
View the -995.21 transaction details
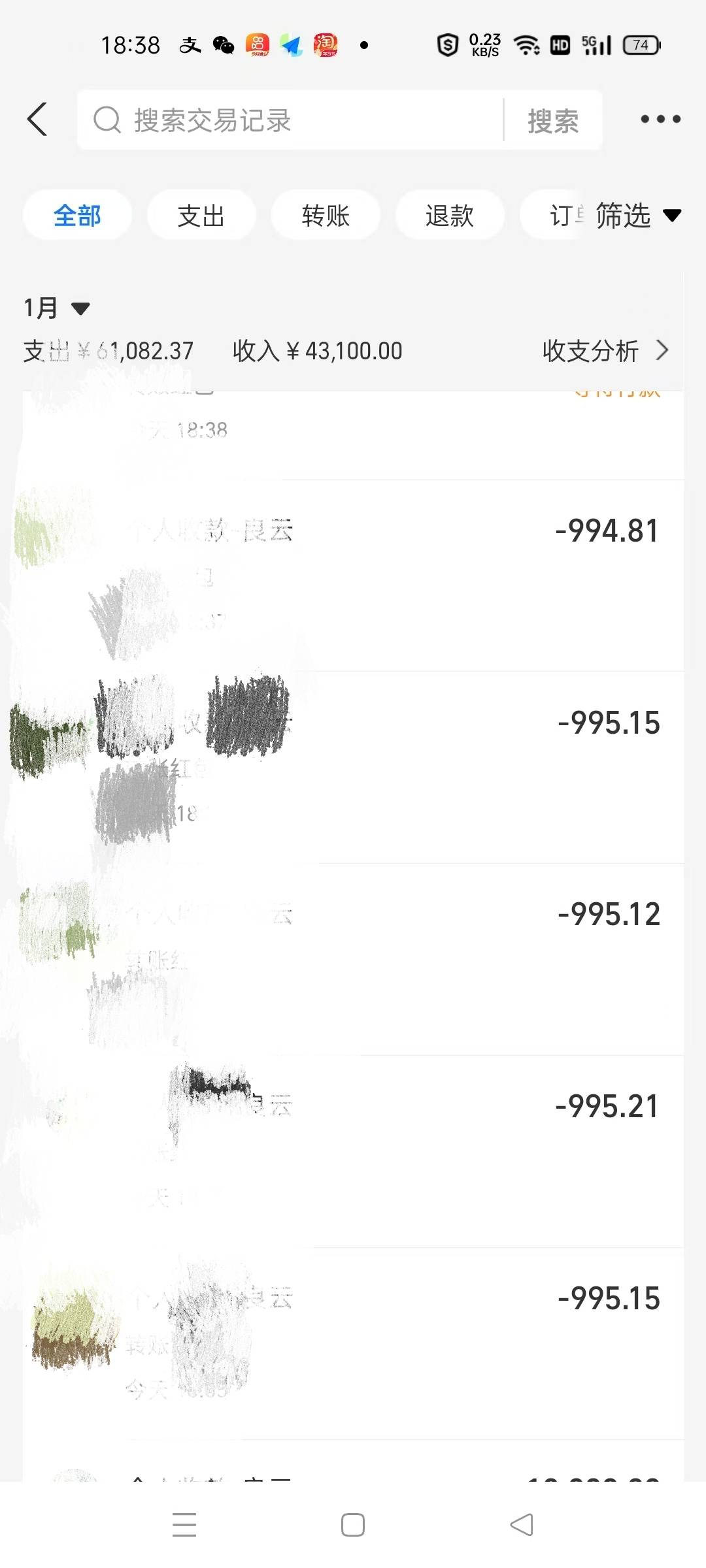coord(353,1151)
